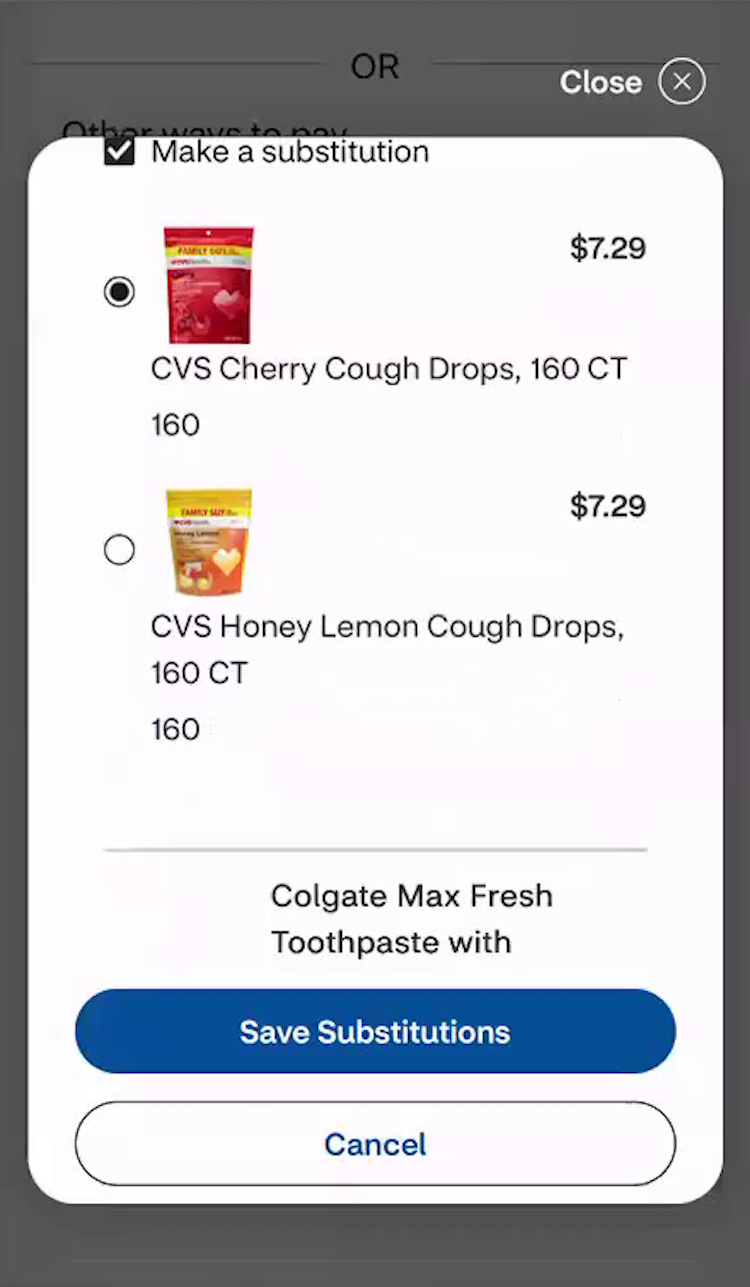This screenshot has height=1287, width=750.
Task: Click the 160 quantity under the cherry drops
Action: [x=175, y=424]
